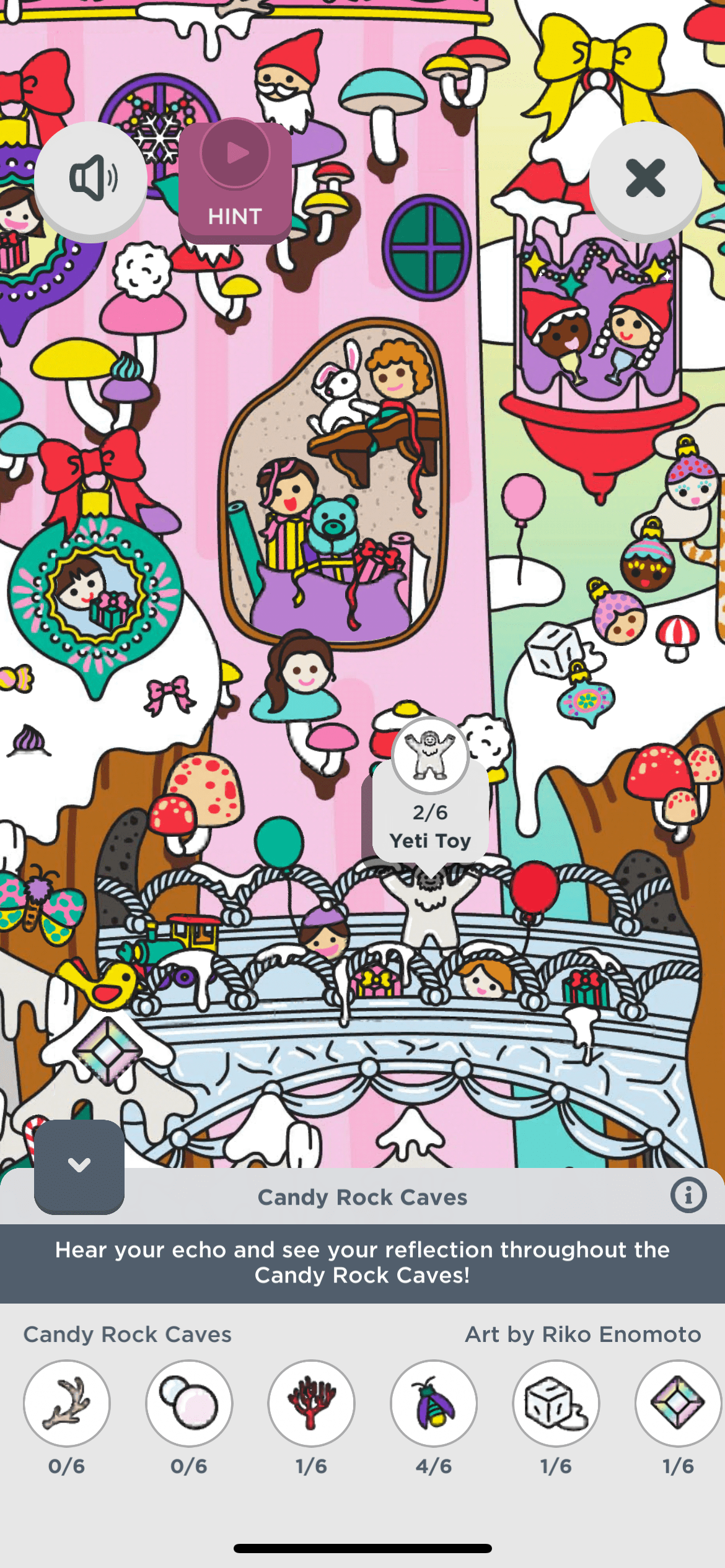725x1568 pixels.
Task: Select the red coral item to find
Action: [x=311, y=1403]
